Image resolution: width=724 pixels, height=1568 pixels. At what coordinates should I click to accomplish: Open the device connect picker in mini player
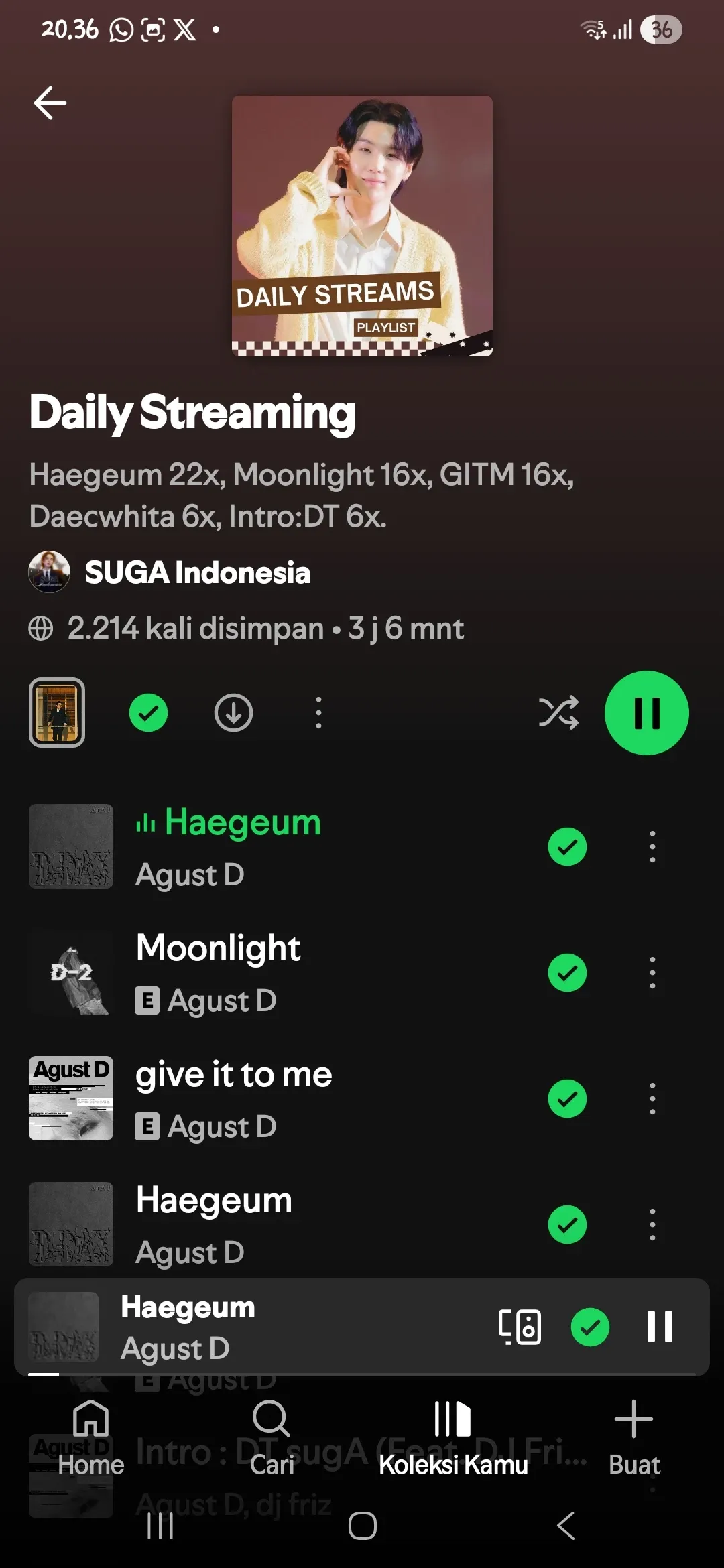click(520, 1327)
